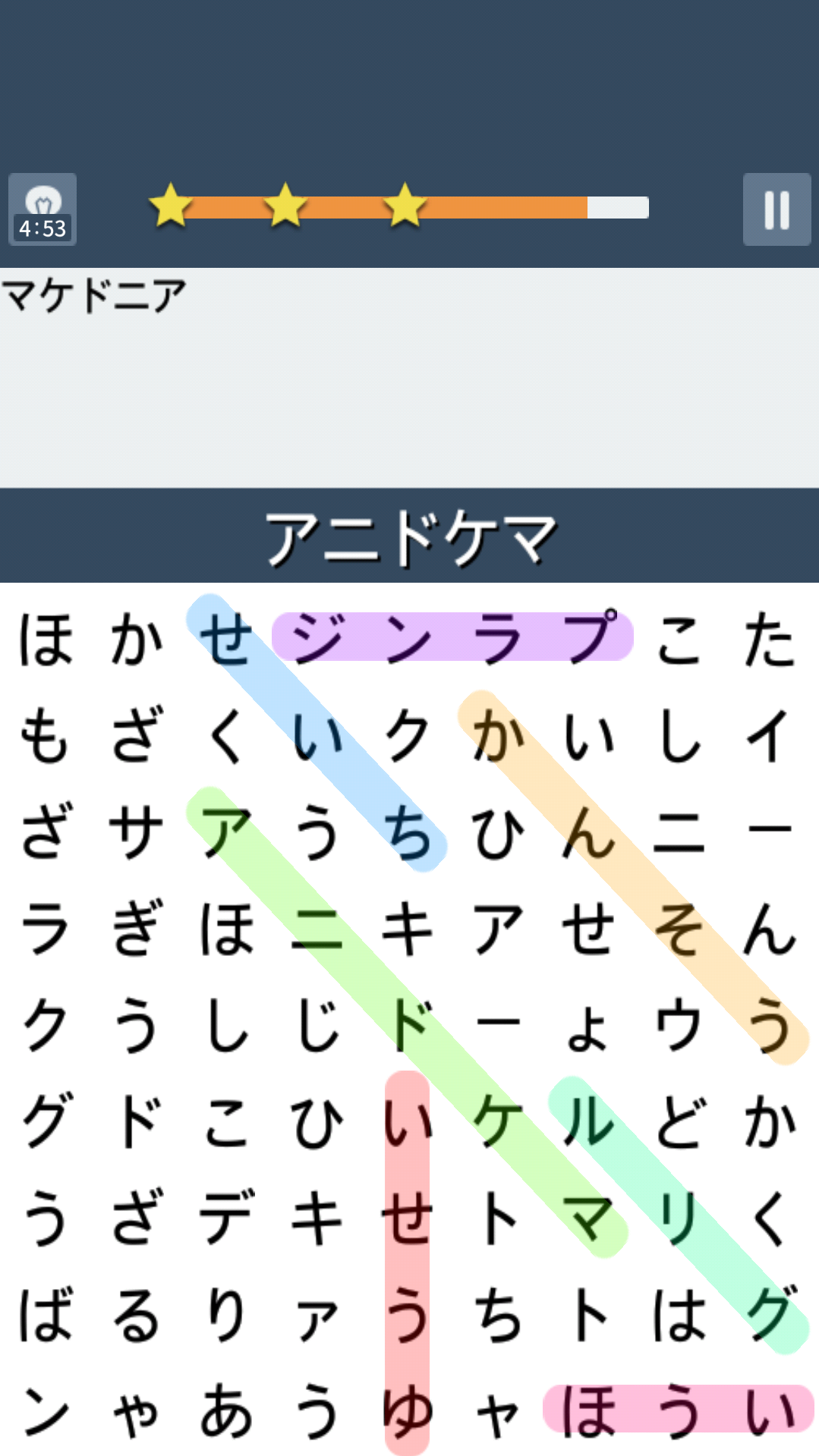Pause the game with the pause icon
The width and height of the screenshot is (819, 1456).
tap(776, 210)
